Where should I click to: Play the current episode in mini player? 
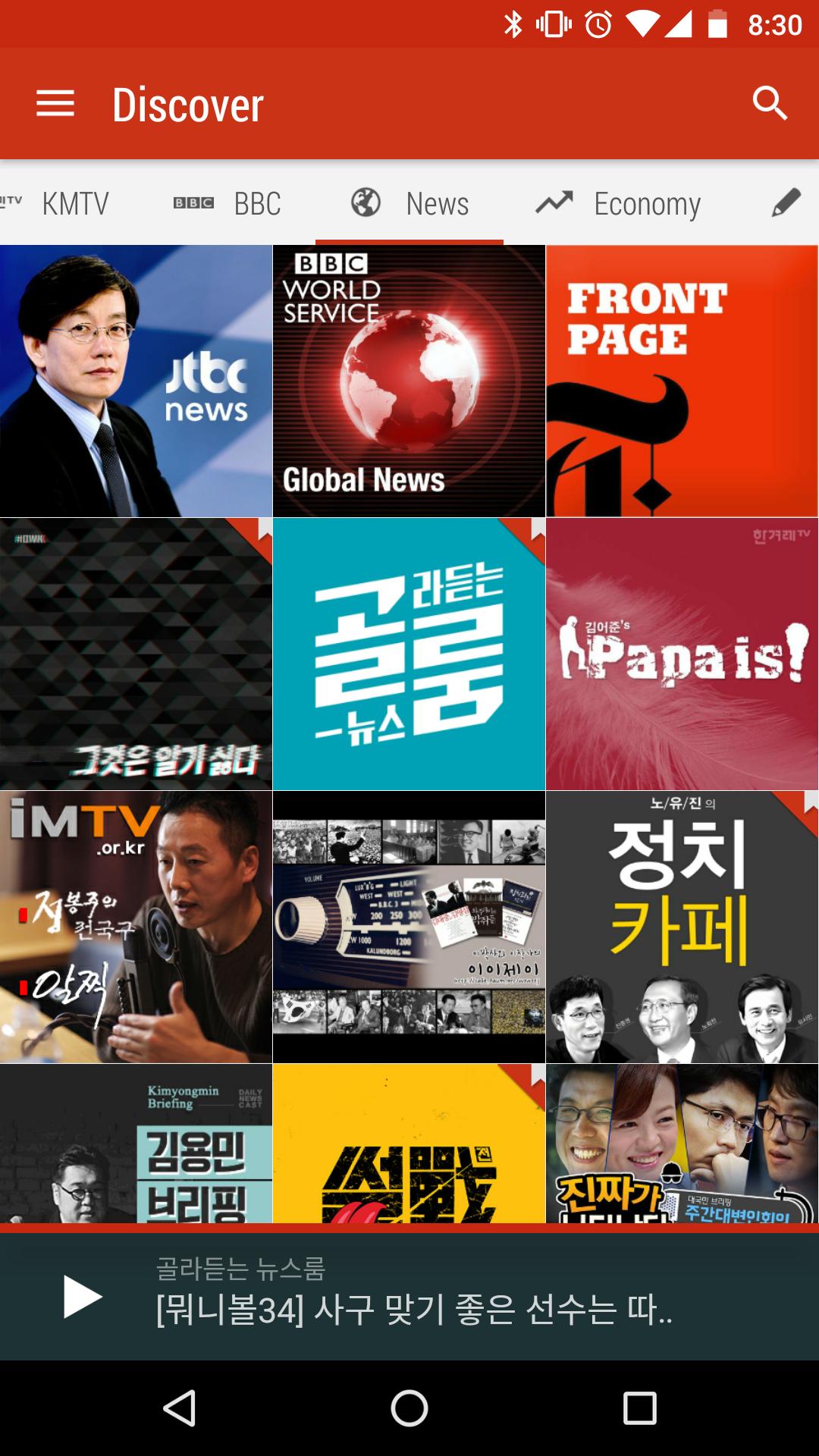tap(82, 1297)
